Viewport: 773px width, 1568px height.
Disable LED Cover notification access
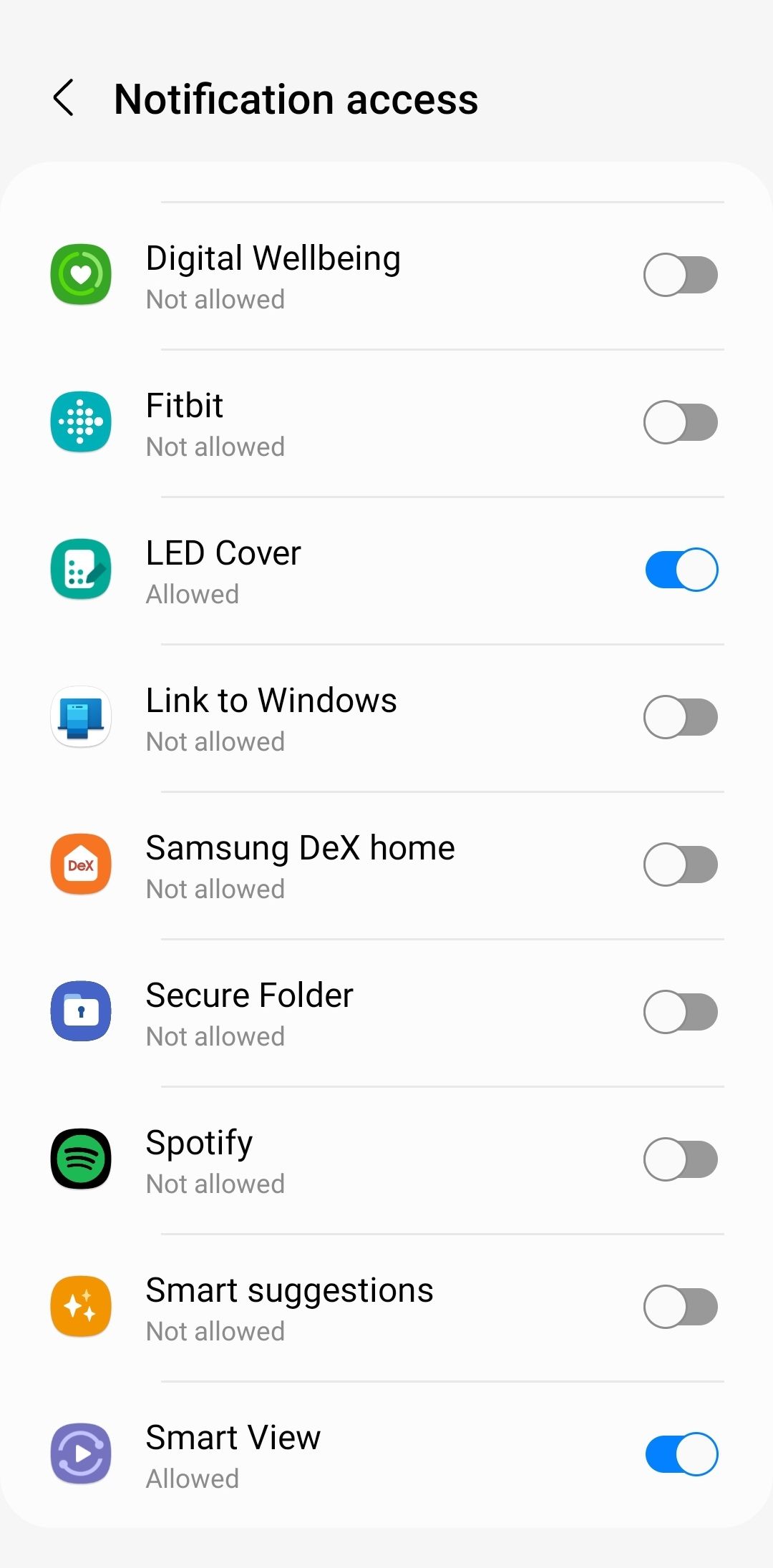[681, 570]
